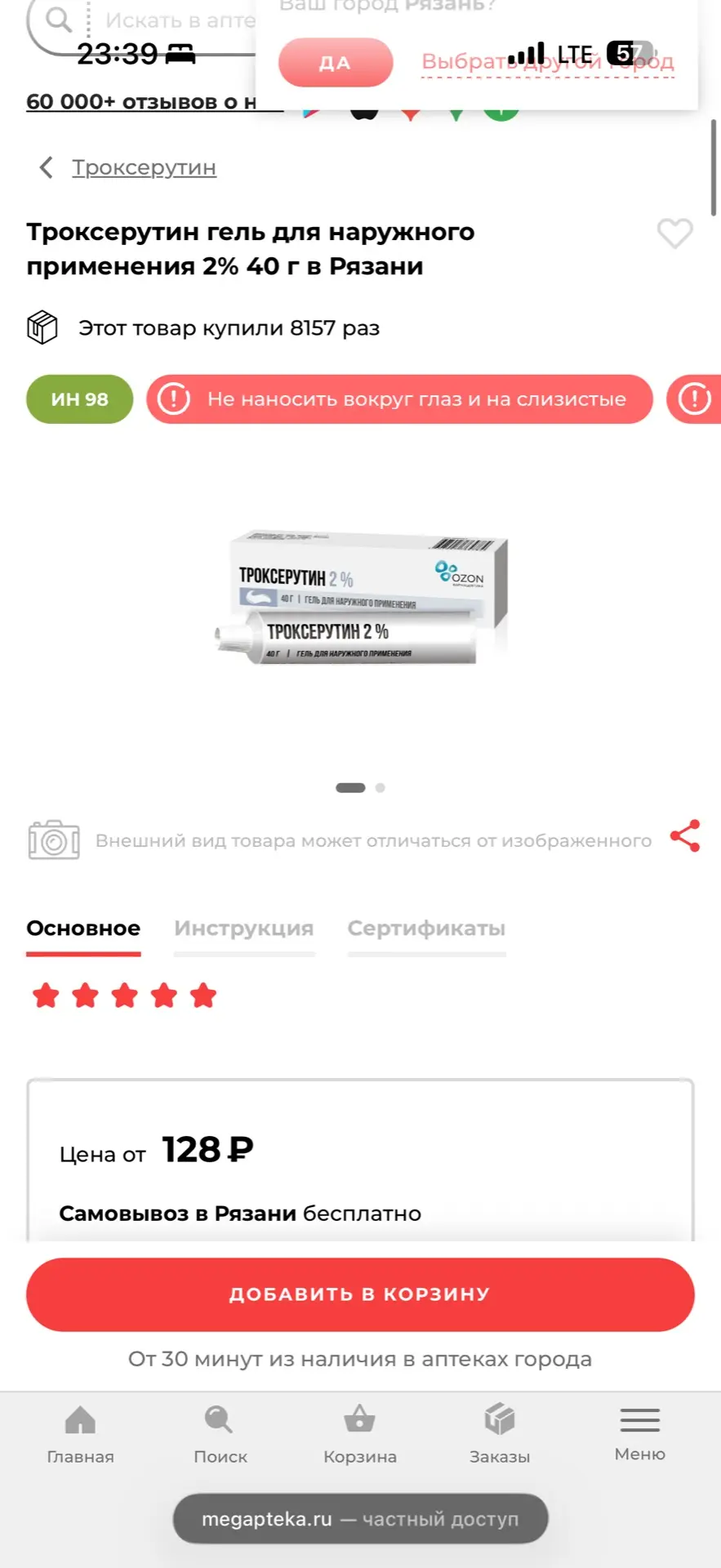Switch to the Инструкция tab
721x1568 pixels.
pyautogui.click(x=243, y=929)
